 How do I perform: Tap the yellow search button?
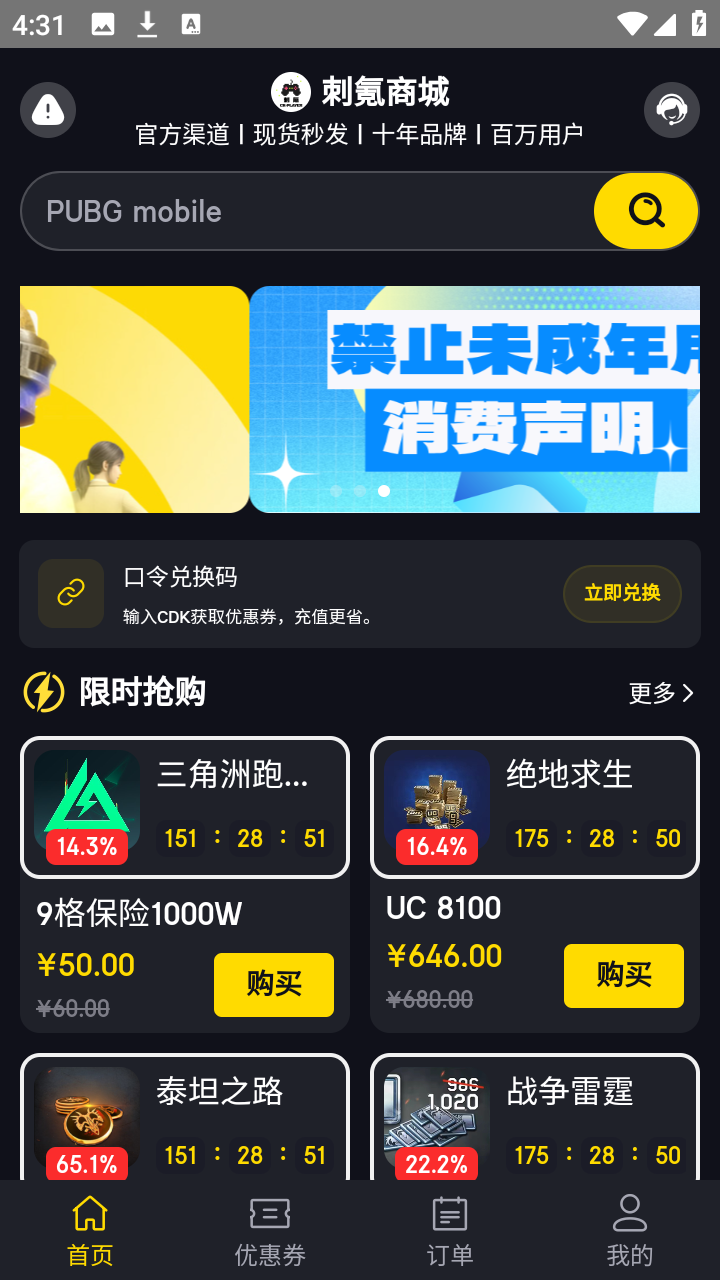646,211
